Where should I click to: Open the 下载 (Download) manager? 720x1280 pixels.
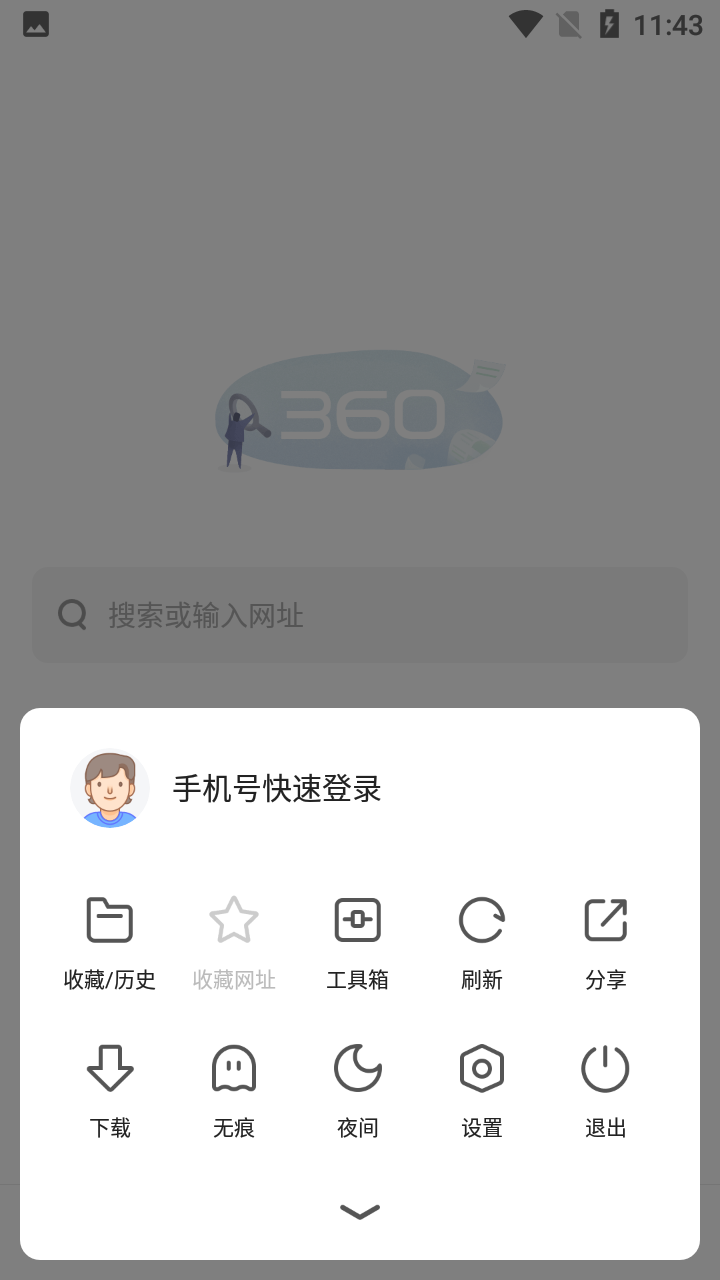[110, 1088]
